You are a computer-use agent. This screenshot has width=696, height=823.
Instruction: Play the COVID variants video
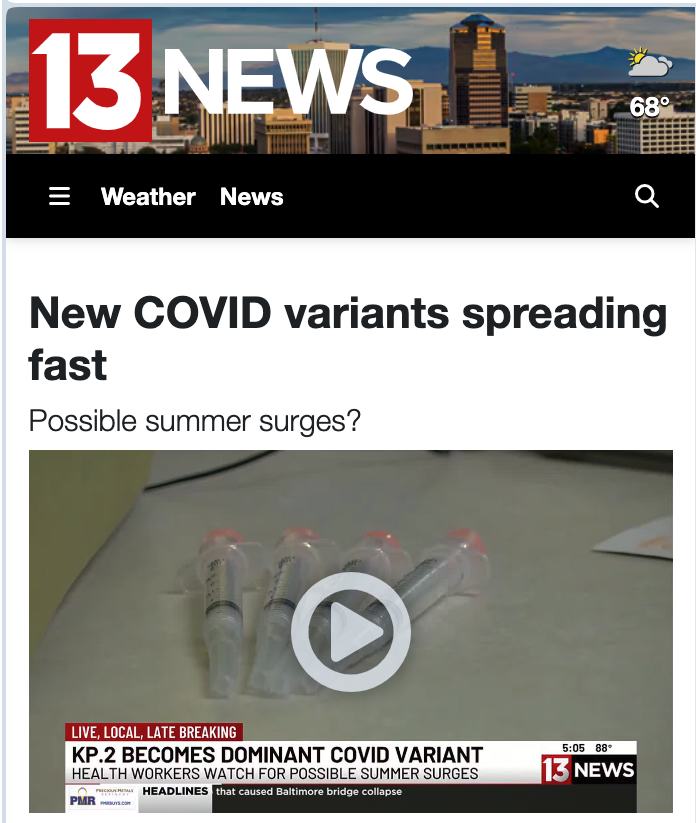[x=350, y=632]
